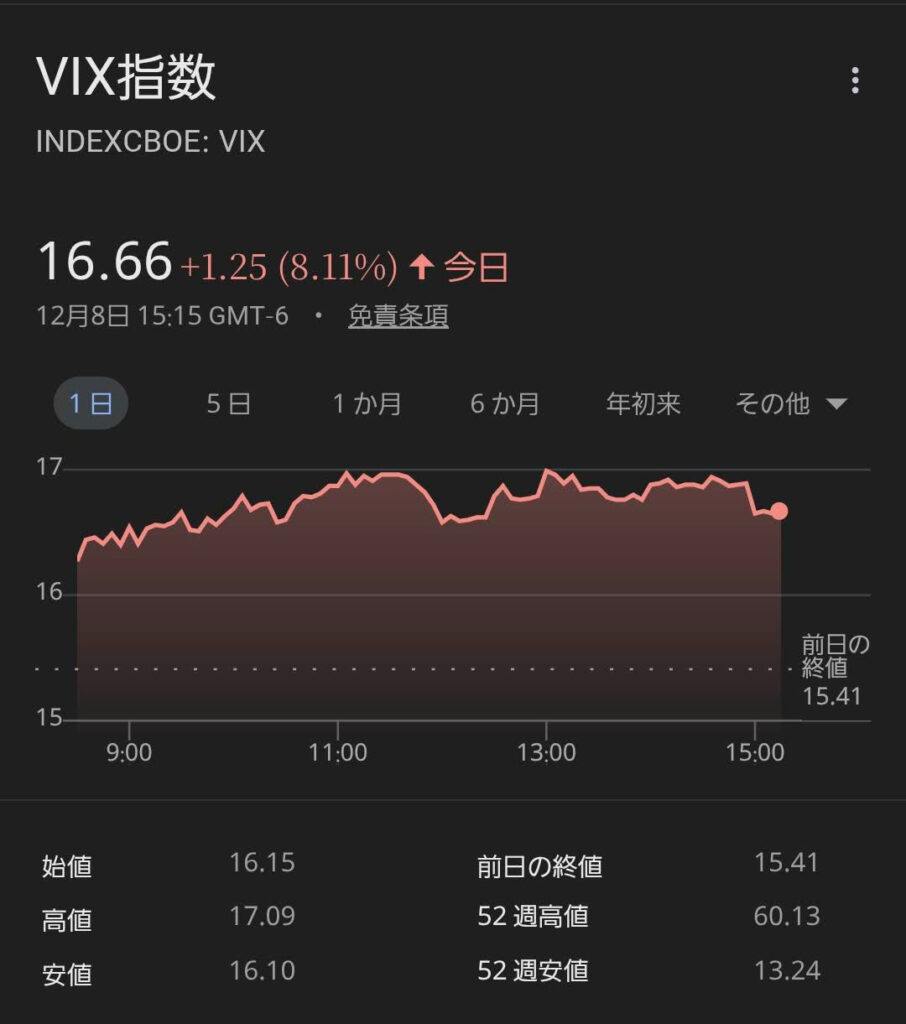Switch chart to 5日 range
The image size is (906, 1024).
coord(228,404)
